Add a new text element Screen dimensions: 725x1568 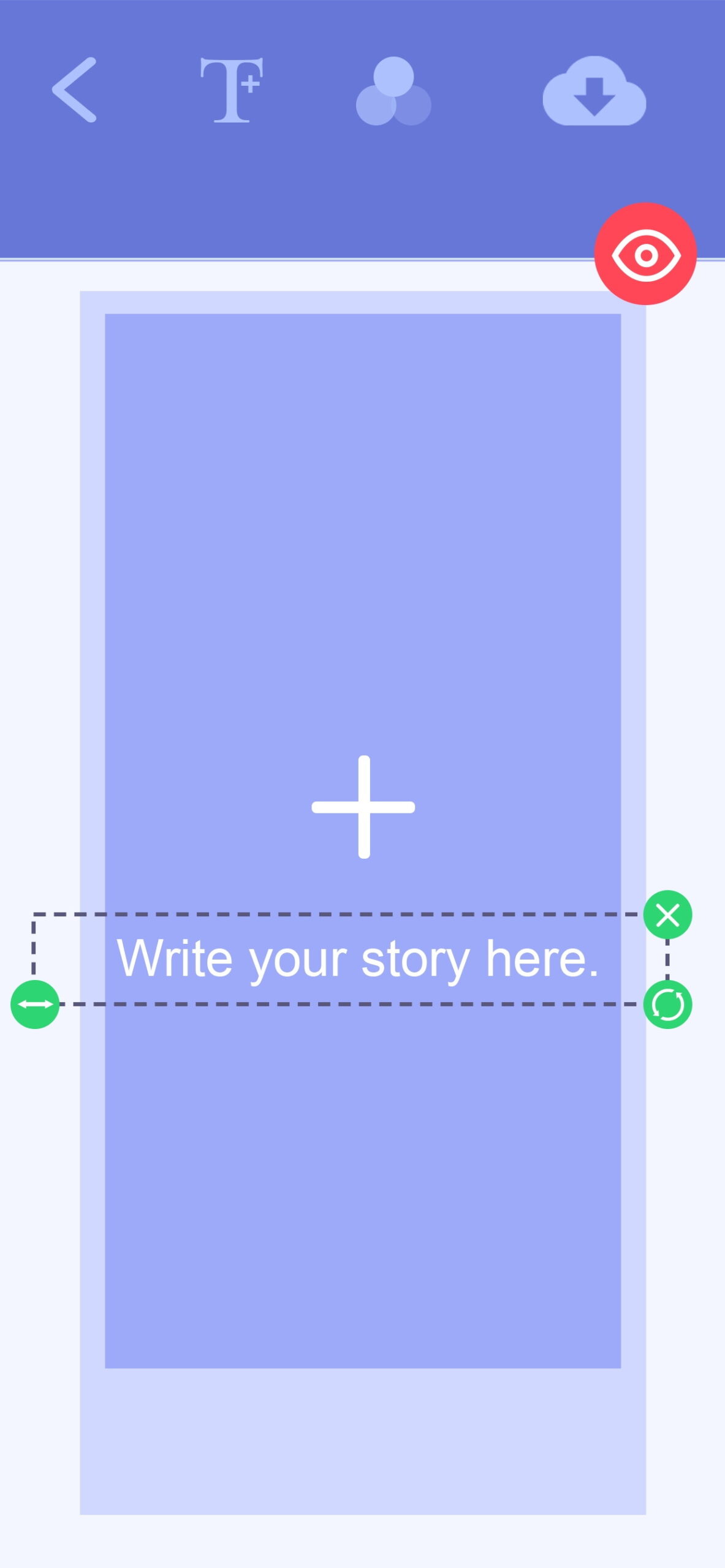(x=232, y=90)
